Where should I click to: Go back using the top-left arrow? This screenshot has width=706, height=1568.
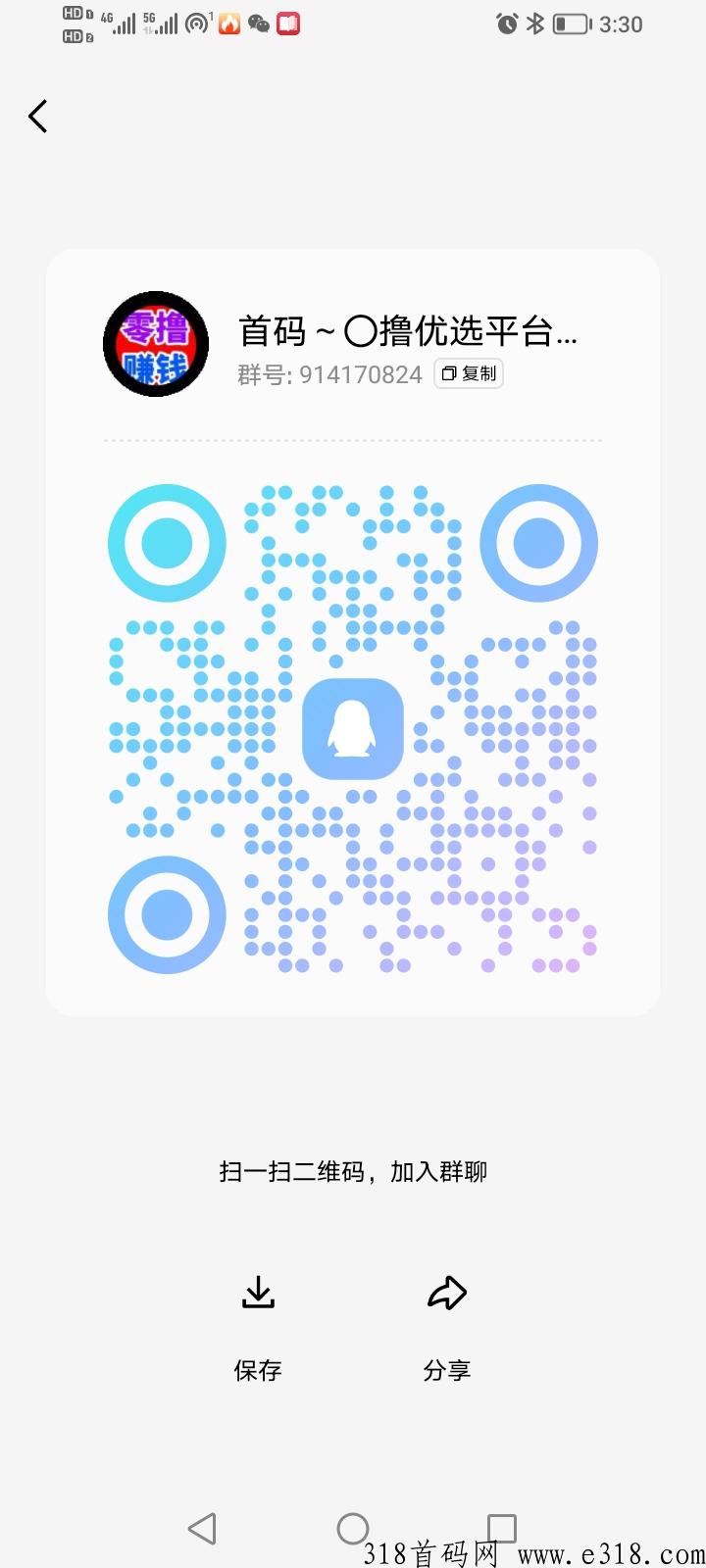pyautogui.click(x=37, y=117)
